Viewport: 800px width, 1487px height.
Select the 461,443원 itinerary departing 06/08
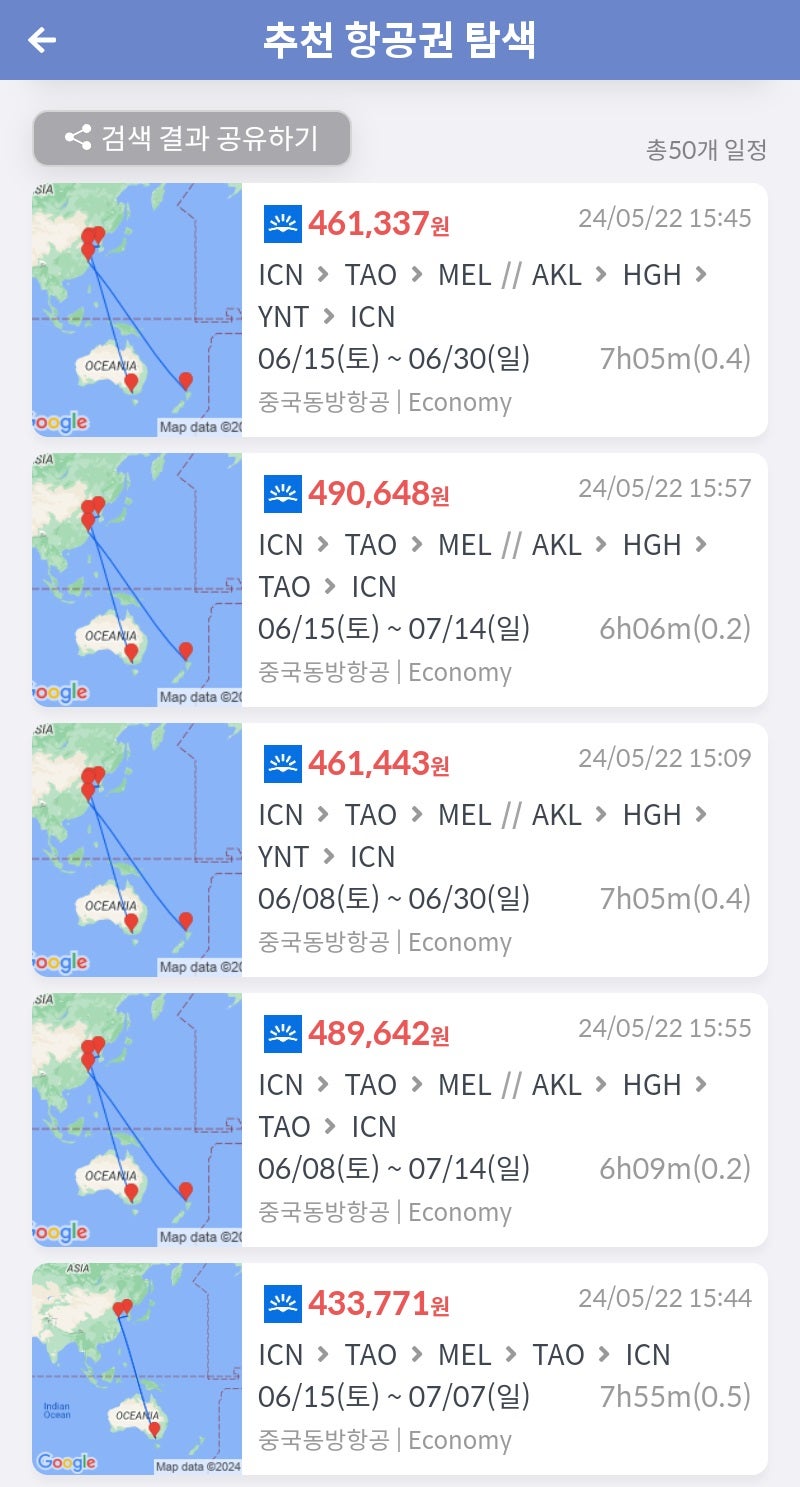pos(503,850)
